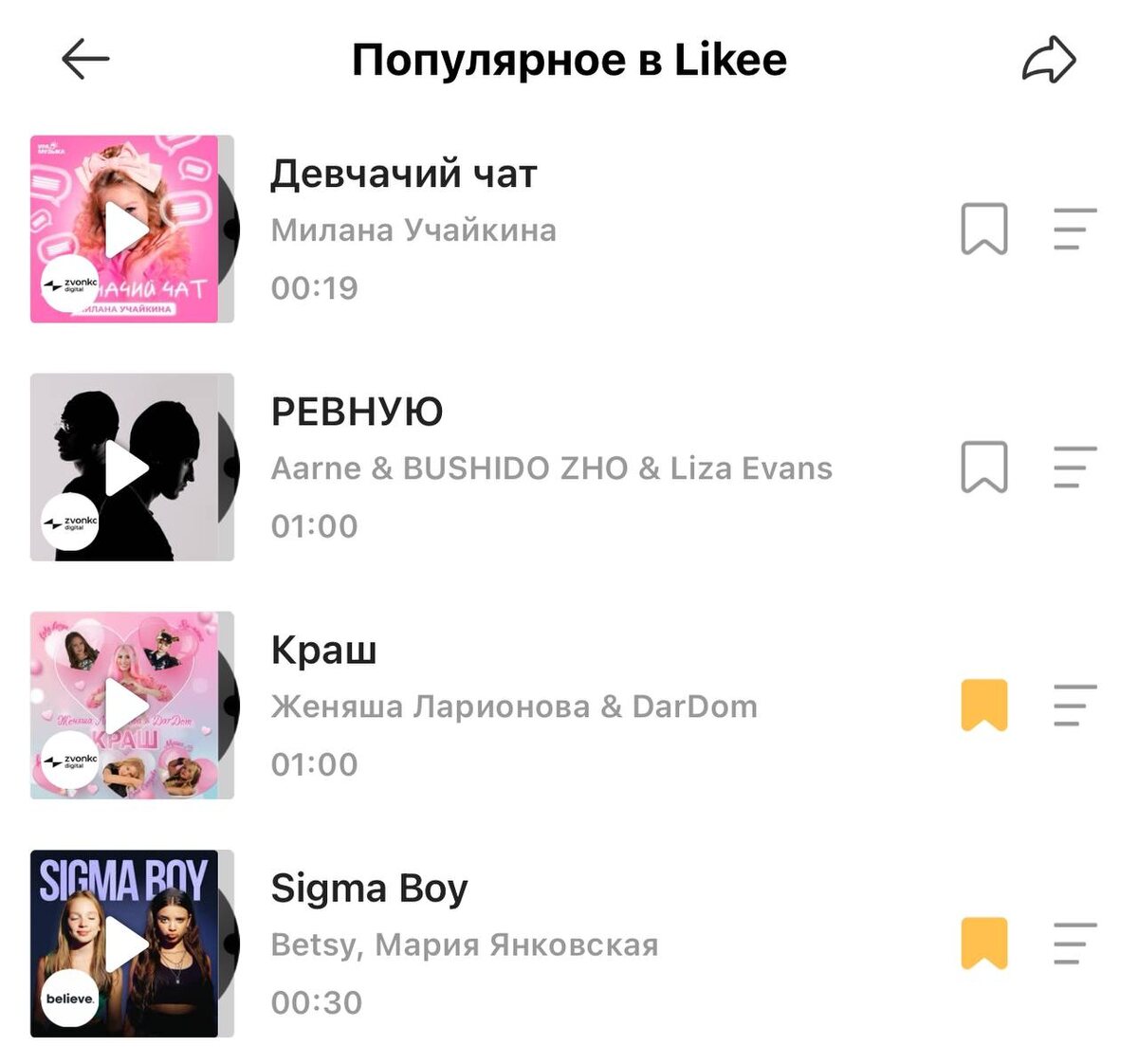Bookmark the song Девчачий чат
Screen dimensions: 1138x1064
(x=984, y=229)
